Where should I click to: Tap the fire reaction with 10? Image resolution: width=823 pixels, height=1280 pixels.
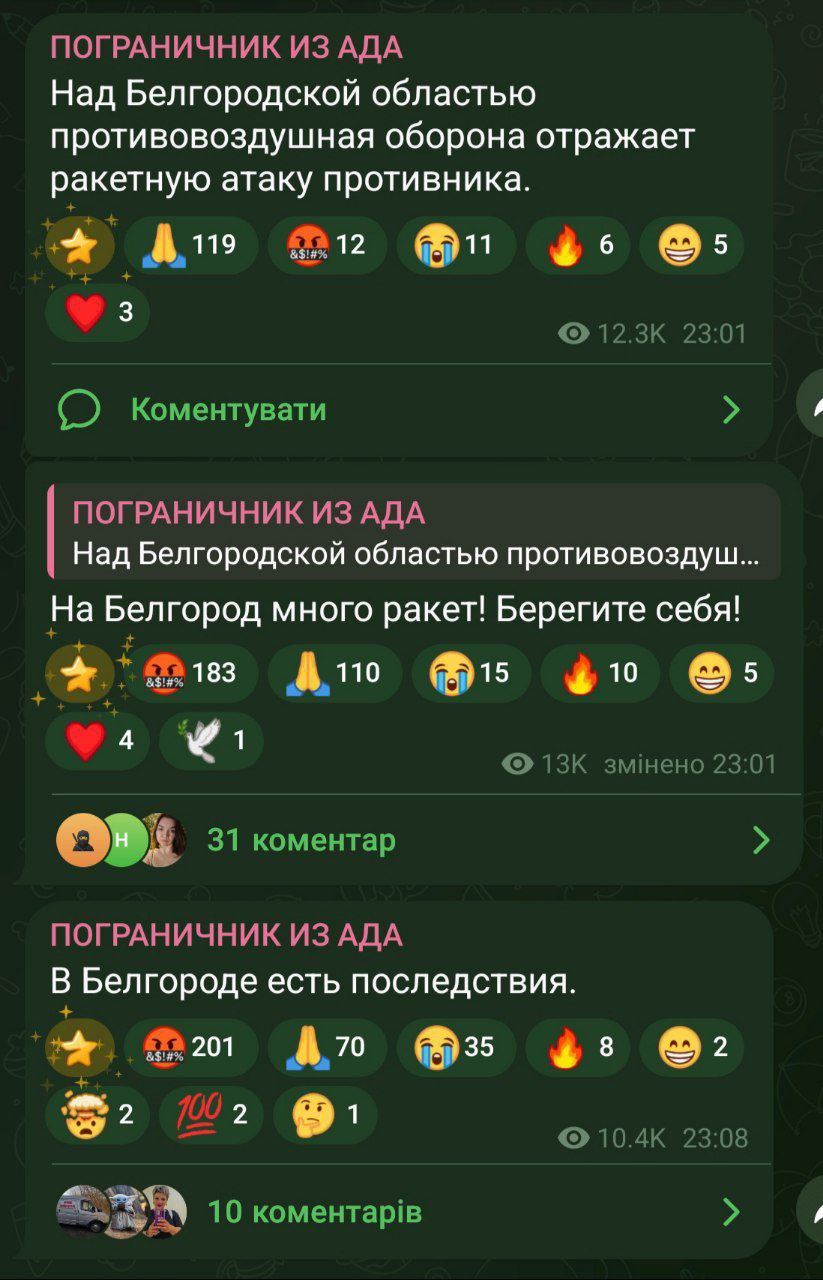(600, 673)
